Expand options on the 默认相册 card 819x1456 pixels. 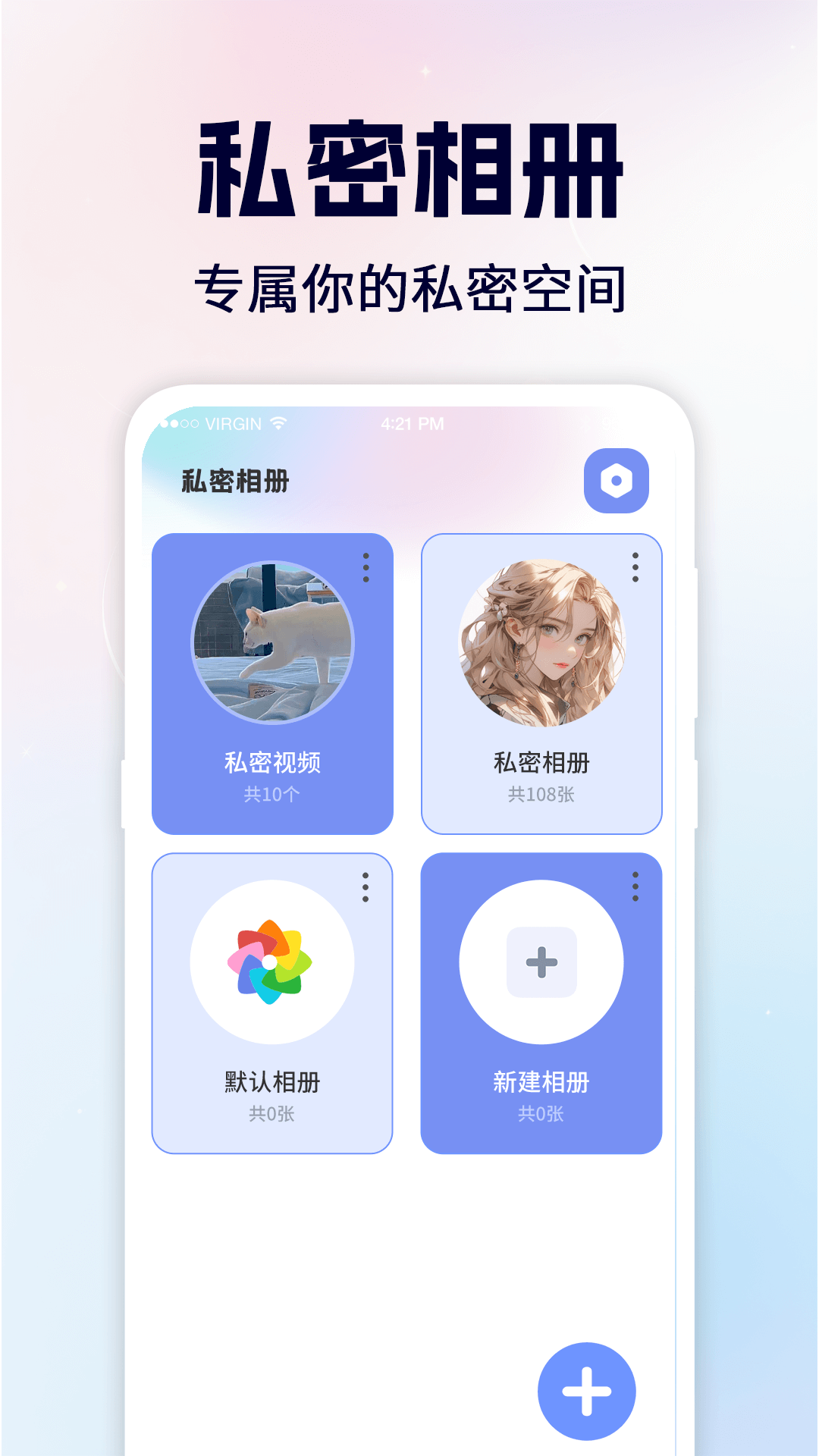tap(366, 886)
